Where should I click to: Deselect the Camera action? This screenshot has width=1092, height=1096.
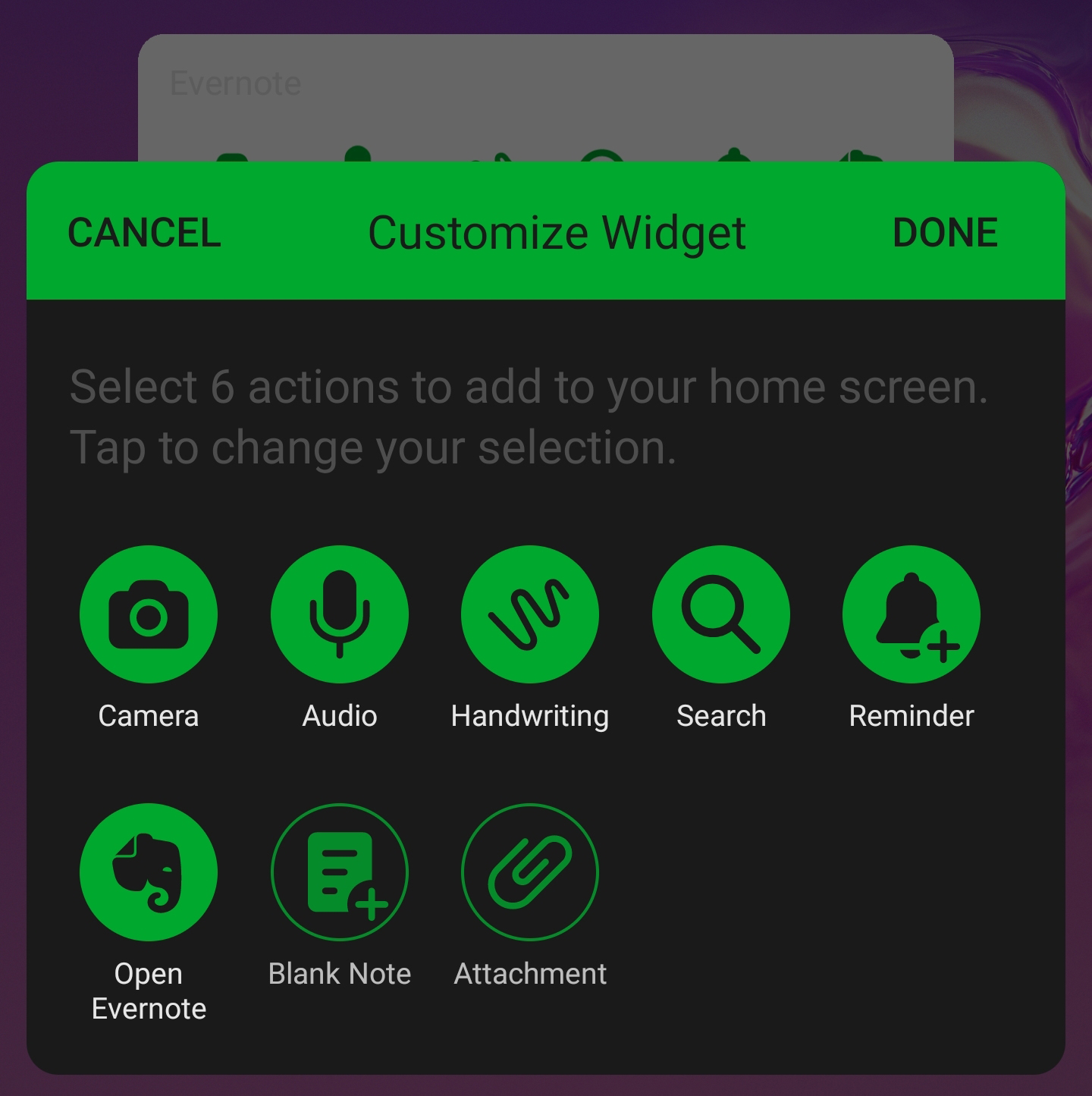click(x=149, y=614)
